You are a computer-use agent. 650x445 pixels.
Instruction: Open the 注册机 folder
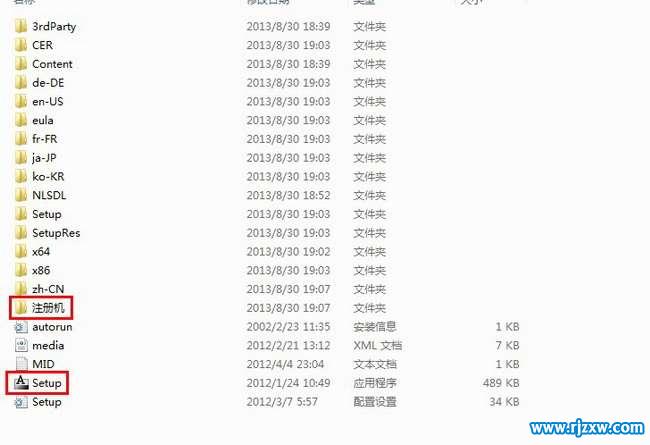pyautogui.click(x=48, y=308)
